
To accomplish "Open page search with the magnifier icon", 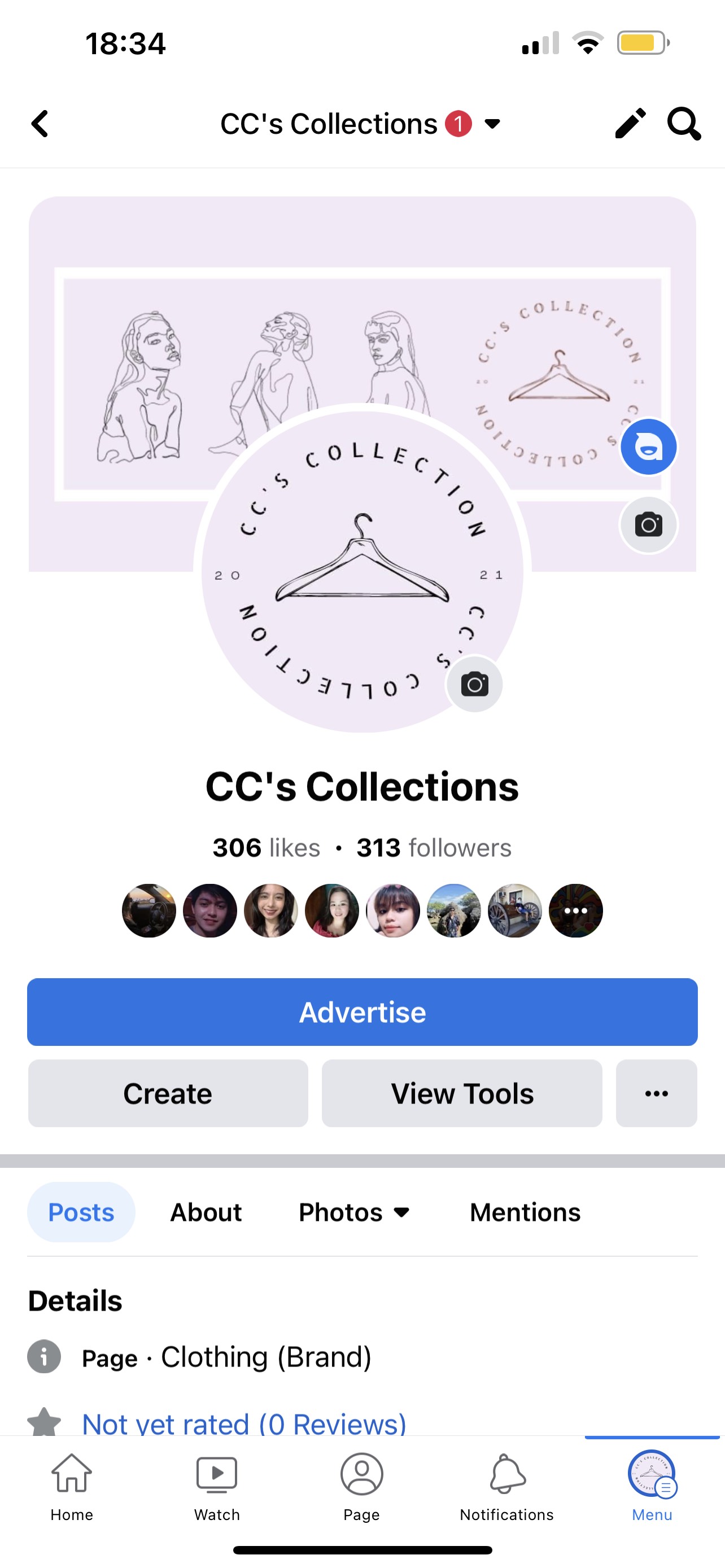I will (x=684, y=124).
